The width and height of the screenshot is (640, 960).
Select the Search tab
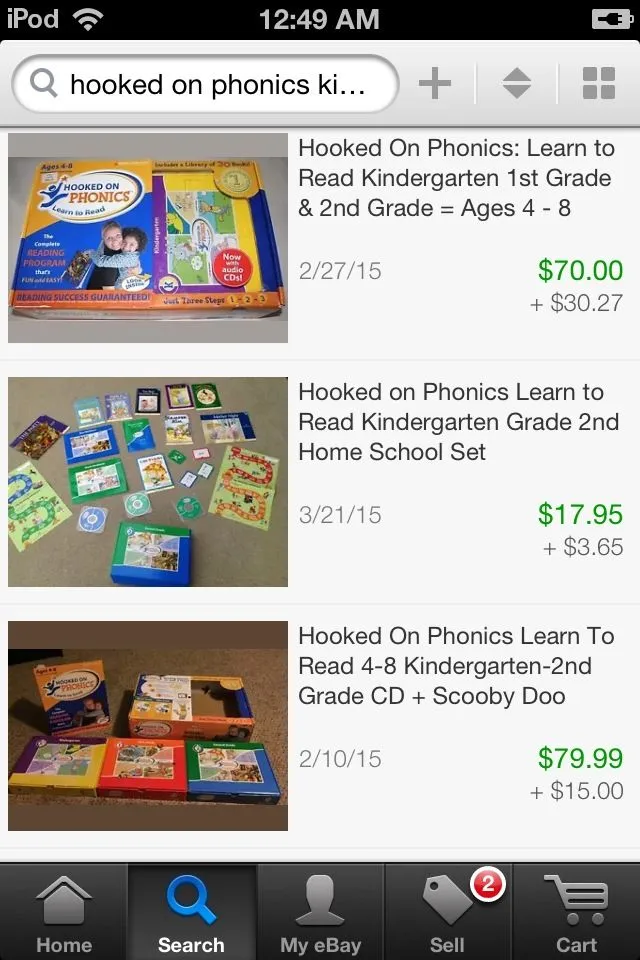click(192, 913)
